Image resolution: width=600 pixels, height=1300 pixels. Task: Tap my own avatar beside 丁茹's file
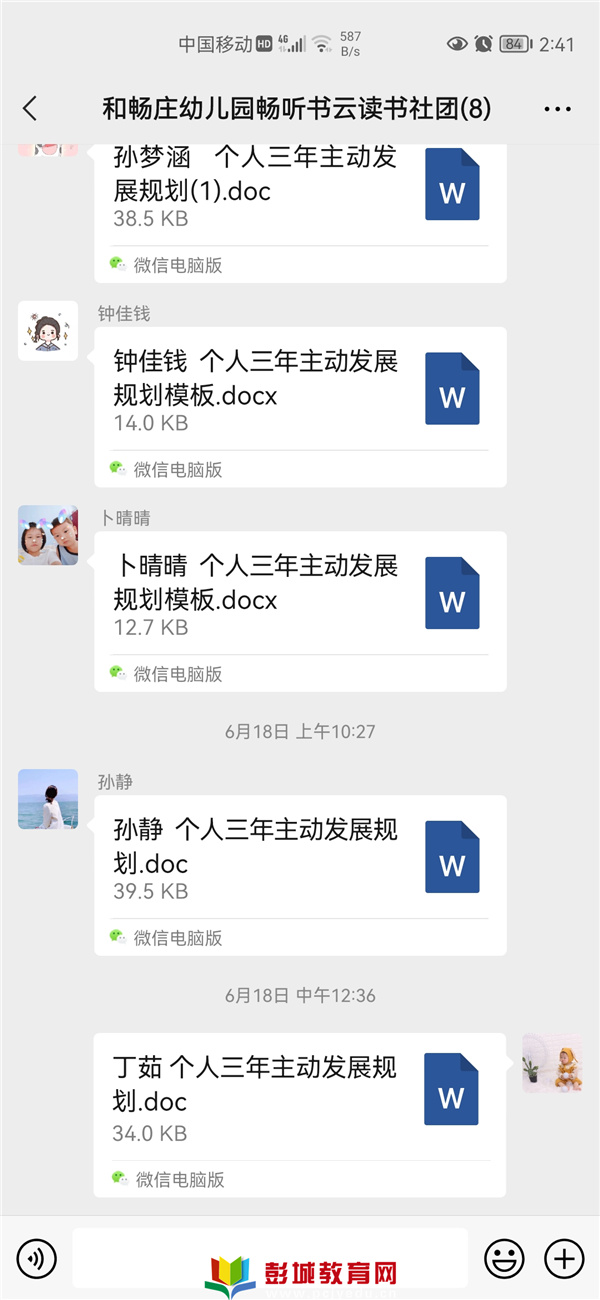click(552, 1063)
